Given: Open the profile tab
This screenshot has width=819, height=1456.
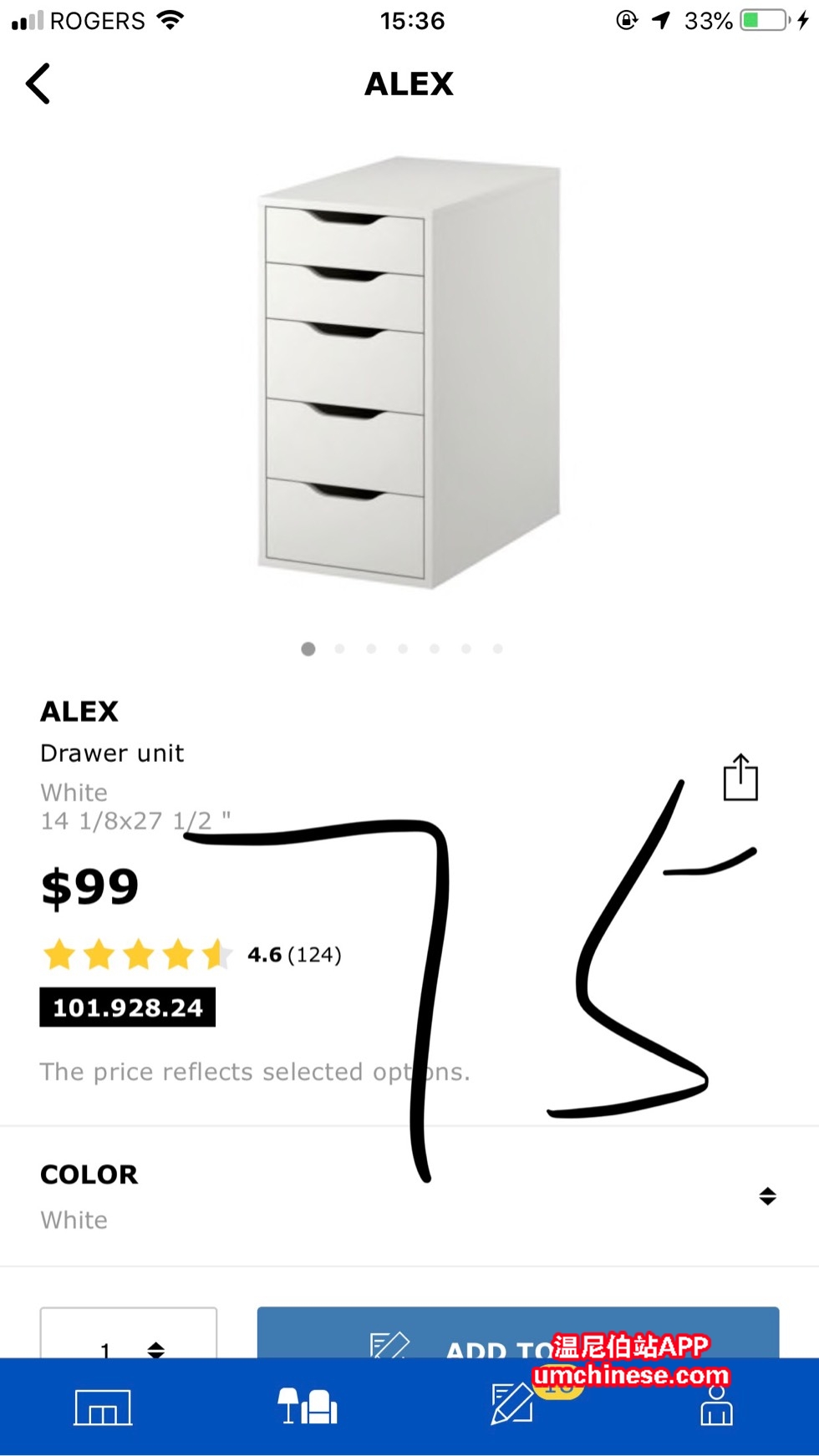Looking at the screenshot, I should (x=716, y=1406).
